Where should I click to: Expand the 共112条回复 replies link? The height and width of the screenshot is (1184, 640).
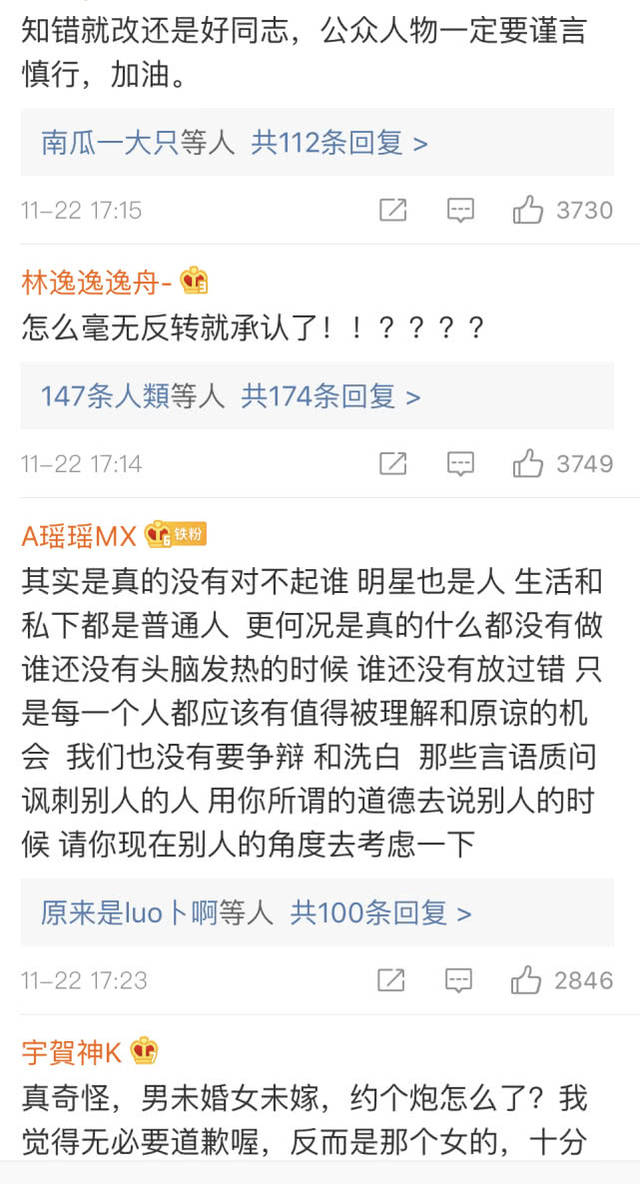[339, 143]
